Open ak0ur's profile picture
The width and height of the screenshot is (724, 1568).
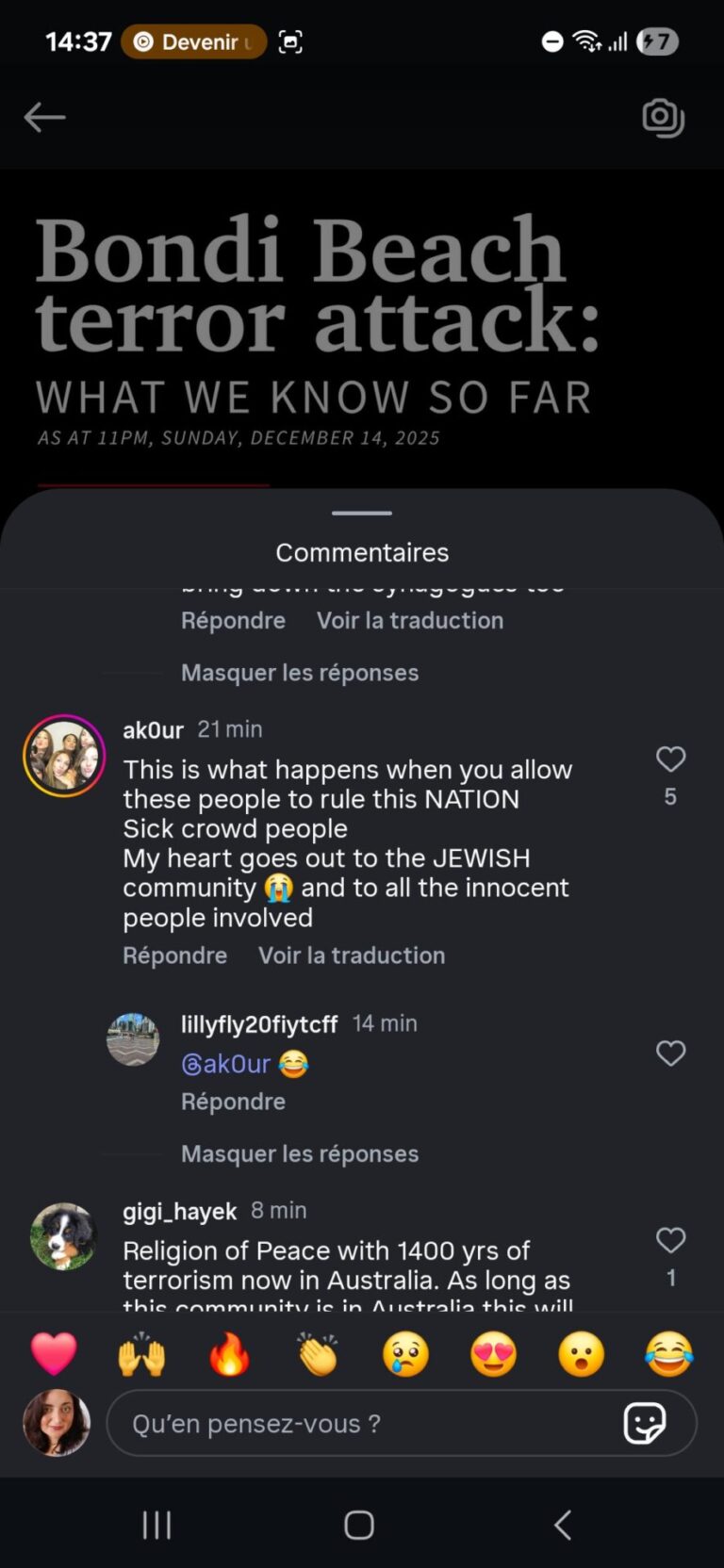(x=64, y=756)
